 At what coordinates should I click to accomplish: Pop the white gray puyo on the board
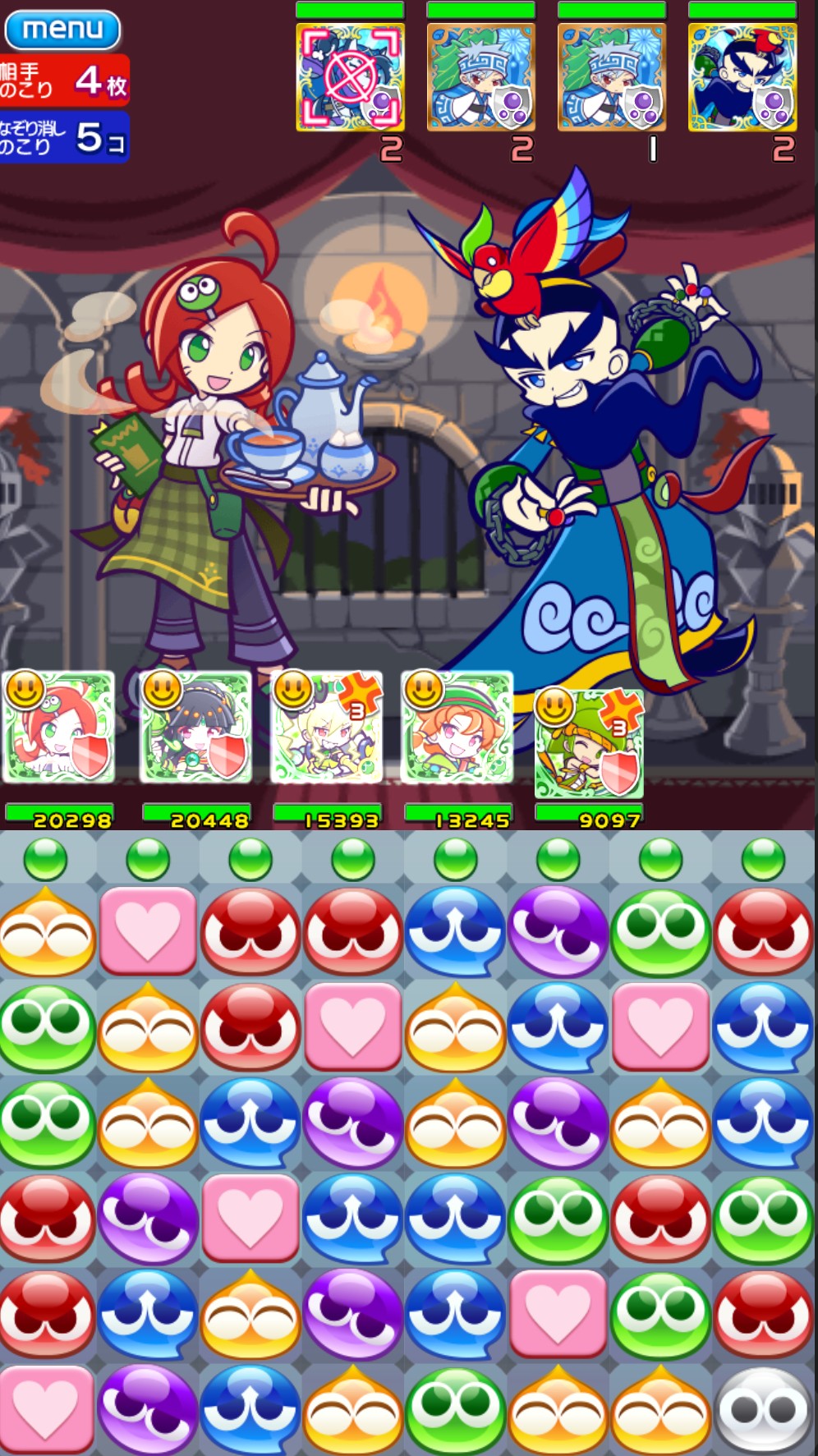coord(762,1409)
